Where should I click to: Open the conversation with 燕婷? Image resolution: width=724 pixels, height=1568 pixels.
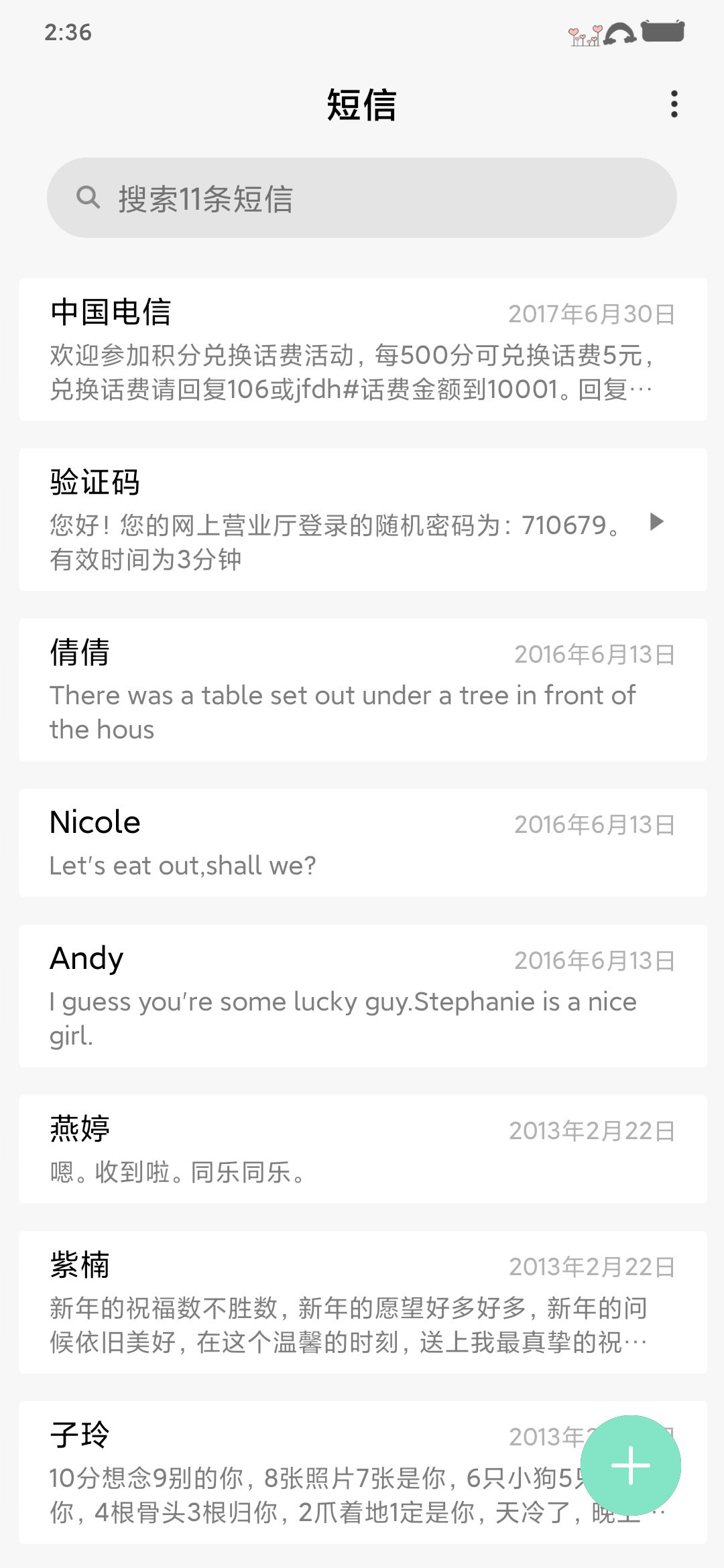point(363,1149)
